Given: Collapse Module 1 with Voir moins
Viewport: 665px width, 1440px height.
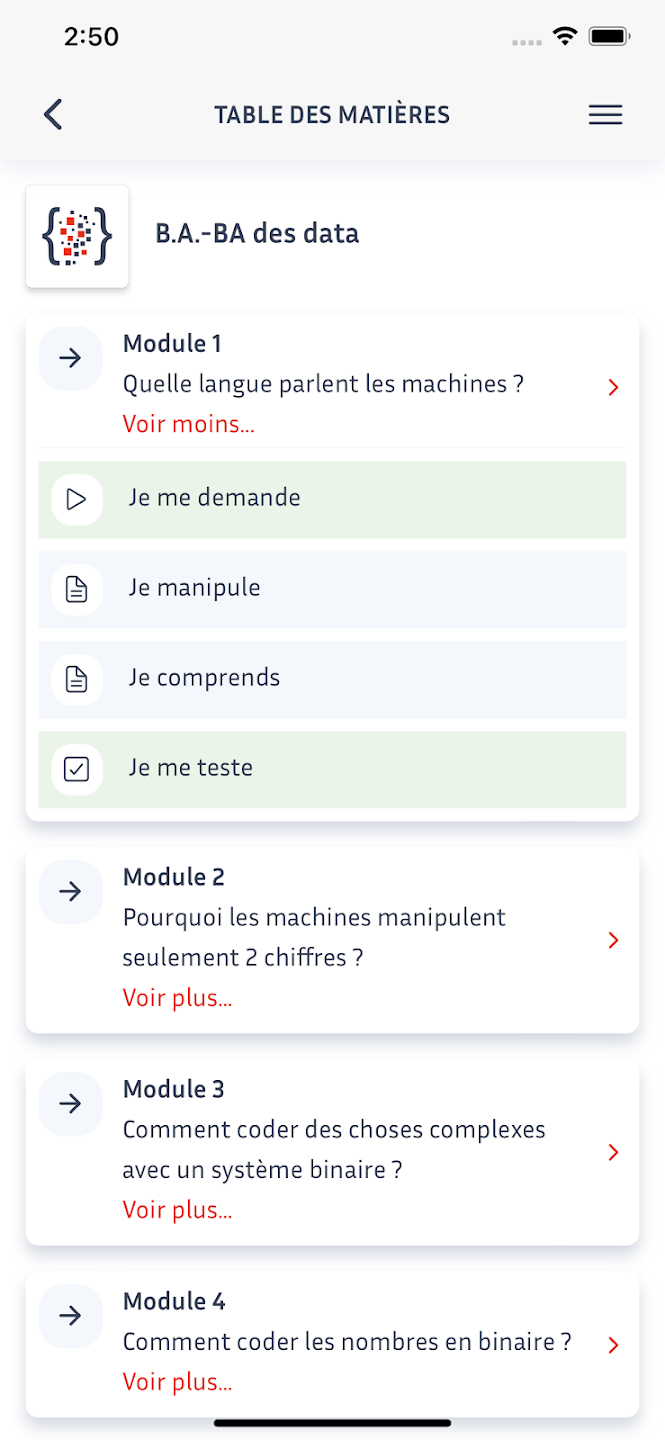Looking at the screenshot, I should pos(188,424).
